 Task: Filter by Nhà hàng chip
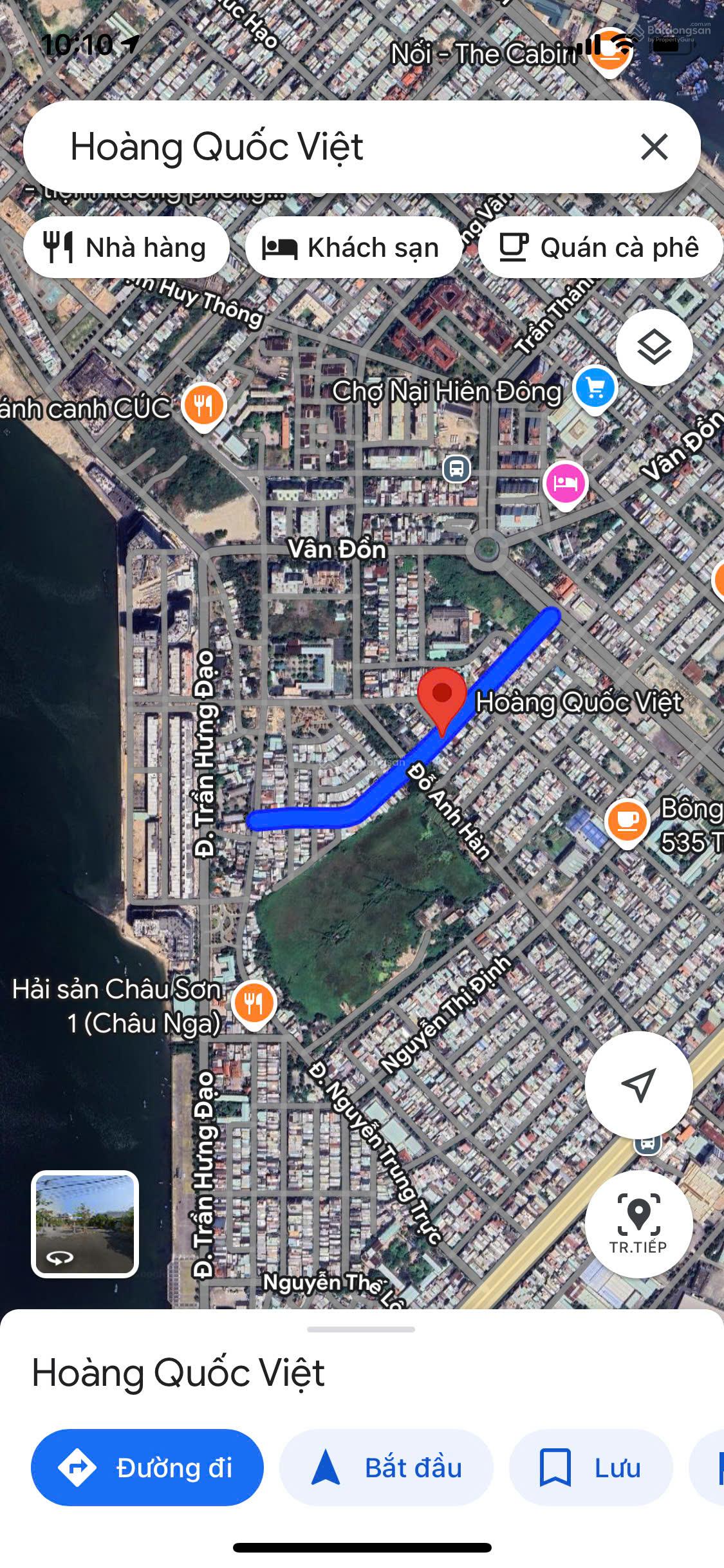[126, 248]
